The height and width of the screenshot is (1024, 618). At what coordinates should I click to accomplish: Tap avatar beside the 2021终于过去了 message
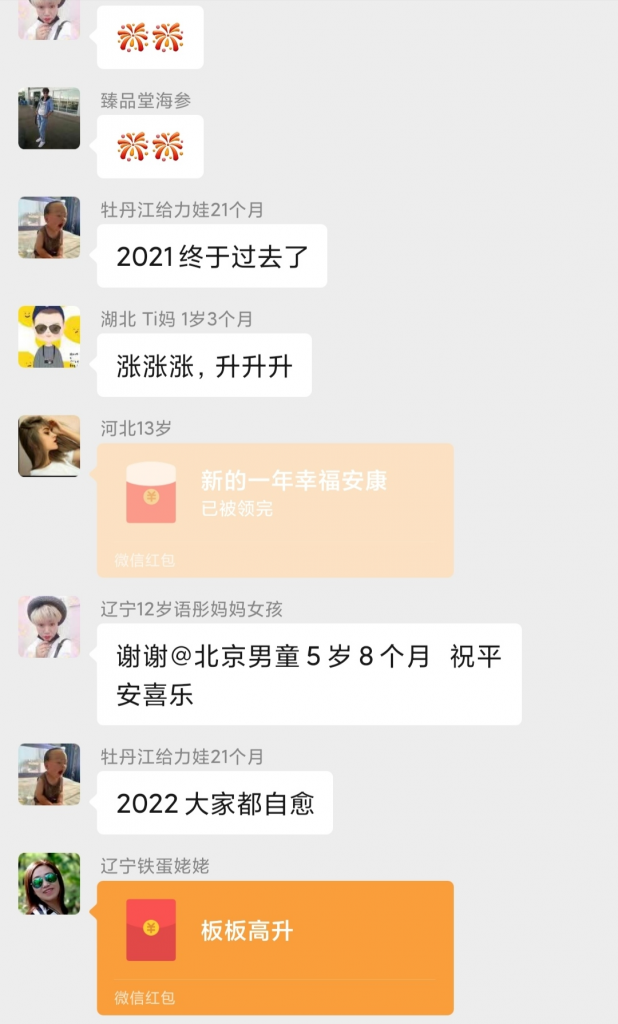point(49,227)
